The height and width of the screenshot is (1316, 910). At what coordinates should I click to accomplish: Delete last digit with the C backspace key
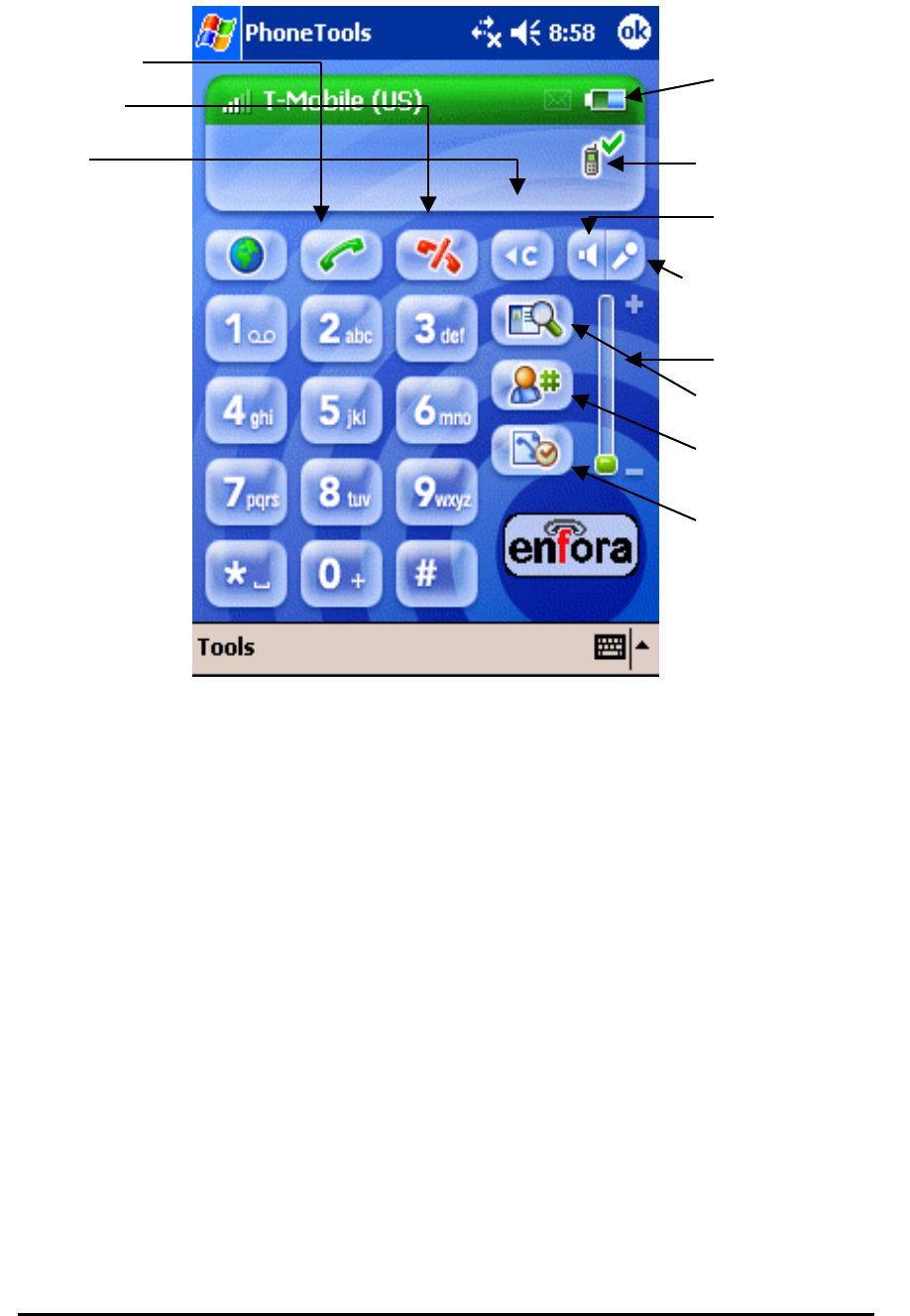click(524, 256)
